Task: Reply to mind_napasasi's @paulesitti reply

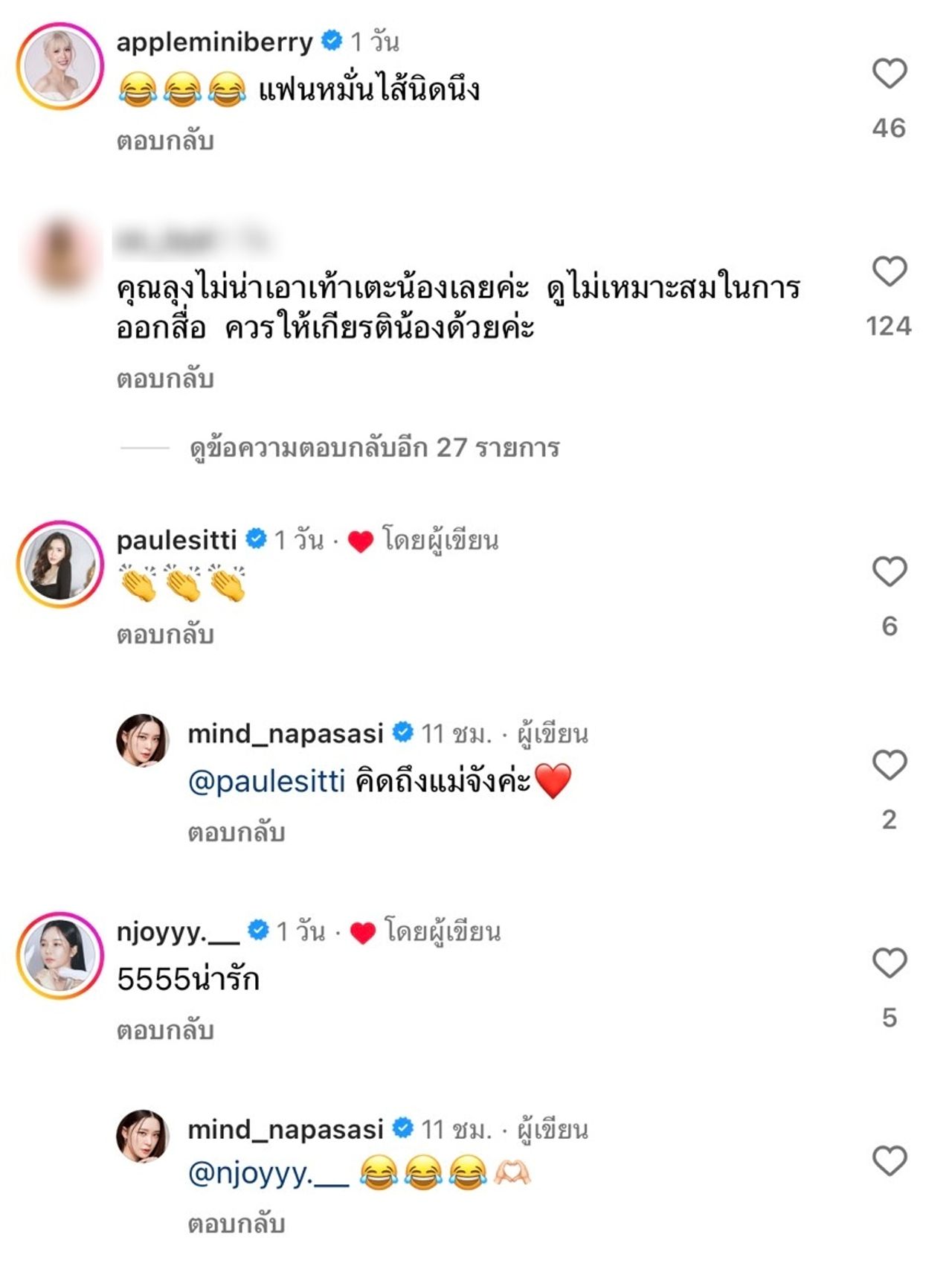Action: pos(237,833)
